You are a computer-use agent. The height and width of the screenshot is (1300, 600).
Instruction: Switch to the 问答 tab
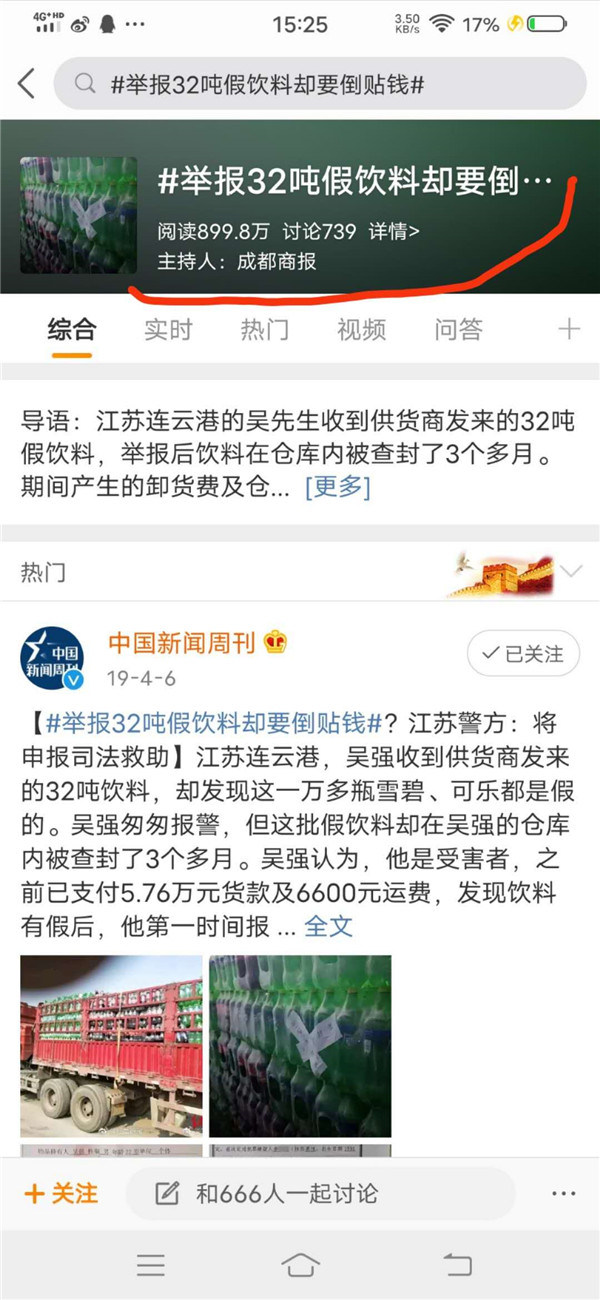click(458, 329)
